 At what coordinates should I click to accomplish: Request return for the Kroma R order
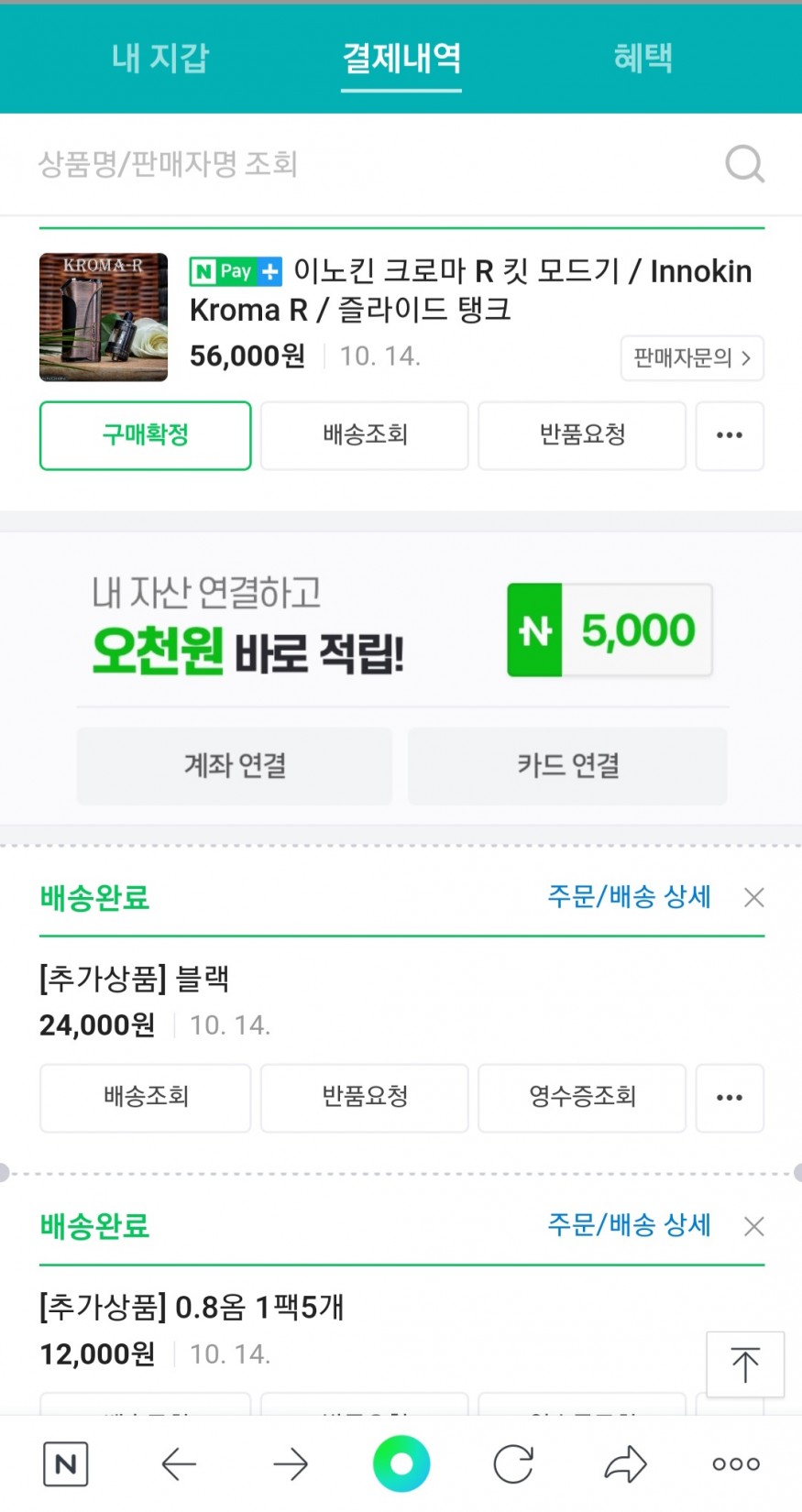[x=582, y=435]
